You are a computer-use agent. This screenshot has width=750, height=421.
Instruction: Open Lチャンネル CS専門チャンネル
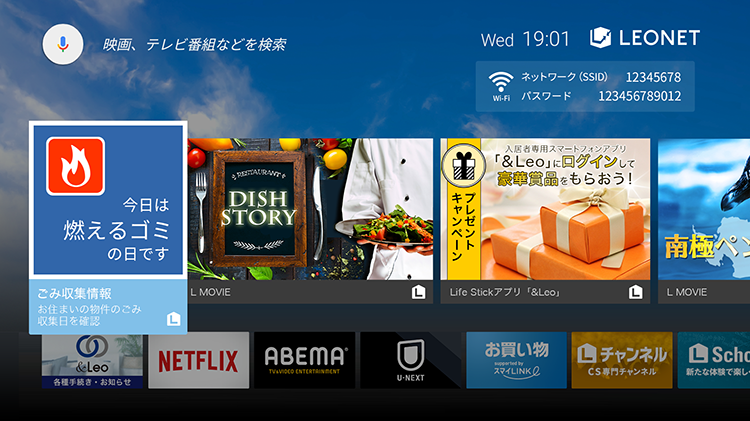(x=622, y=360)
